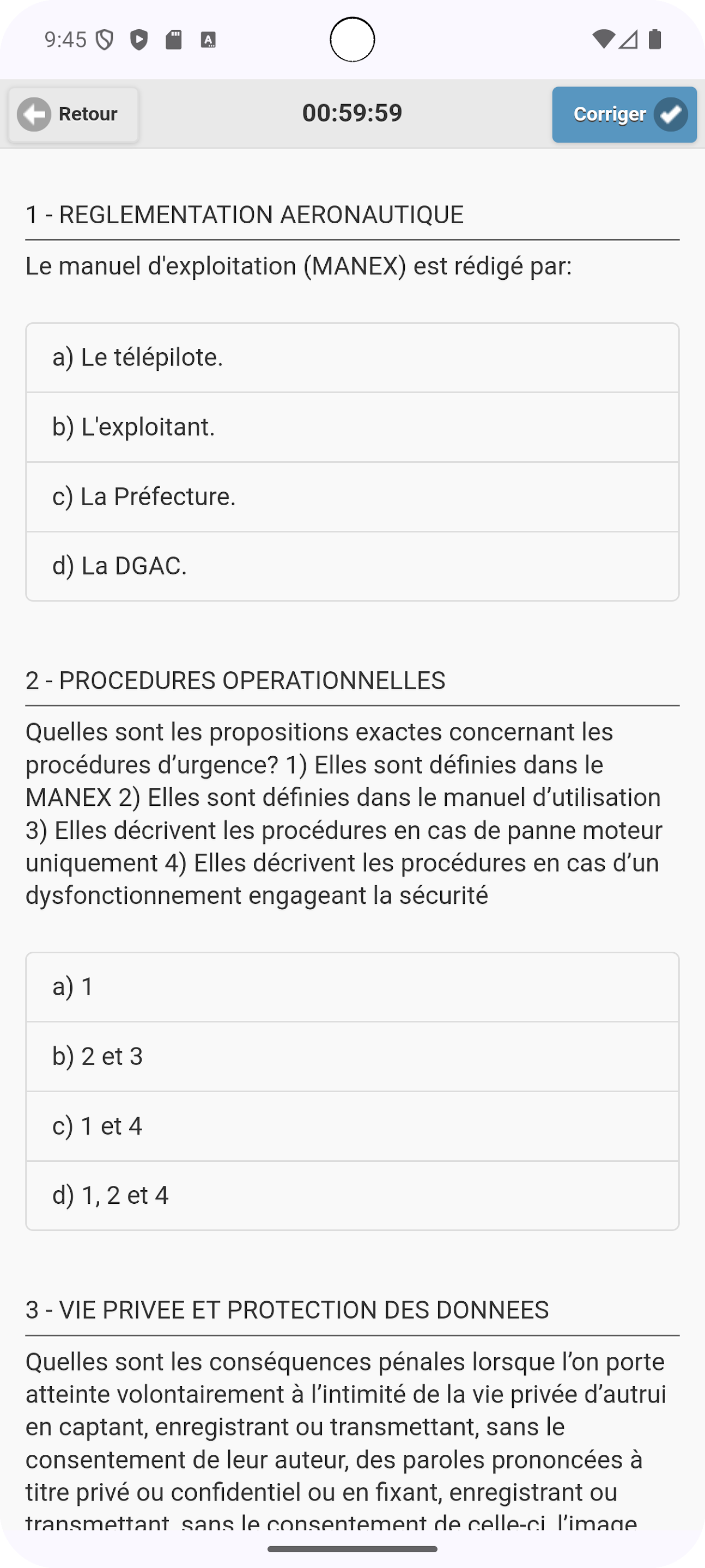Select answer d) La DGAC
Viewport: 705px width, 1568px height.
coord(352,566)
